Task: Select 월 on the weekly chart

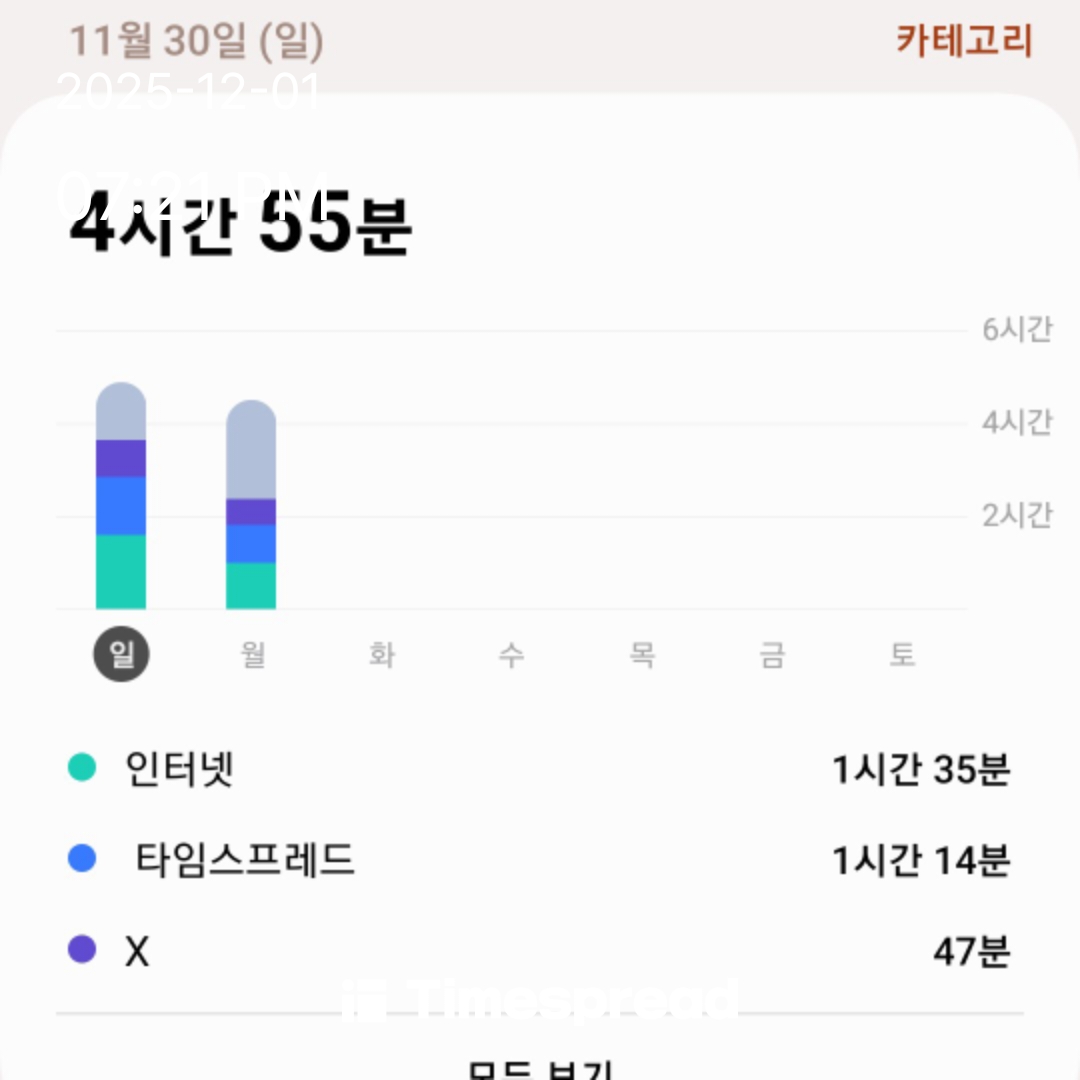Action: pos(252,655)
